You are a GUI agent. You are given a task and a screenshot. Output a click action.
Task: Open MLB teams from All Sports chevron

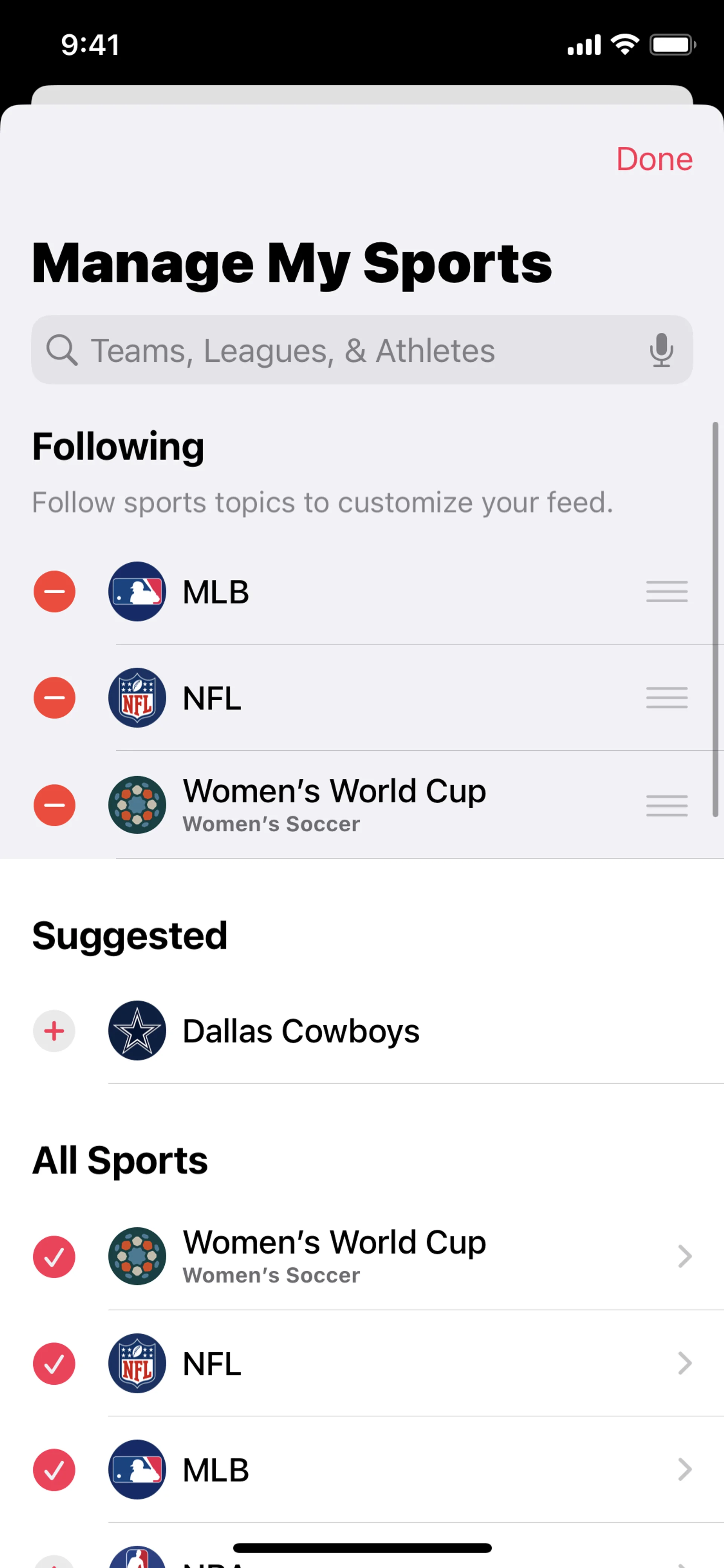click(684, 1470)
